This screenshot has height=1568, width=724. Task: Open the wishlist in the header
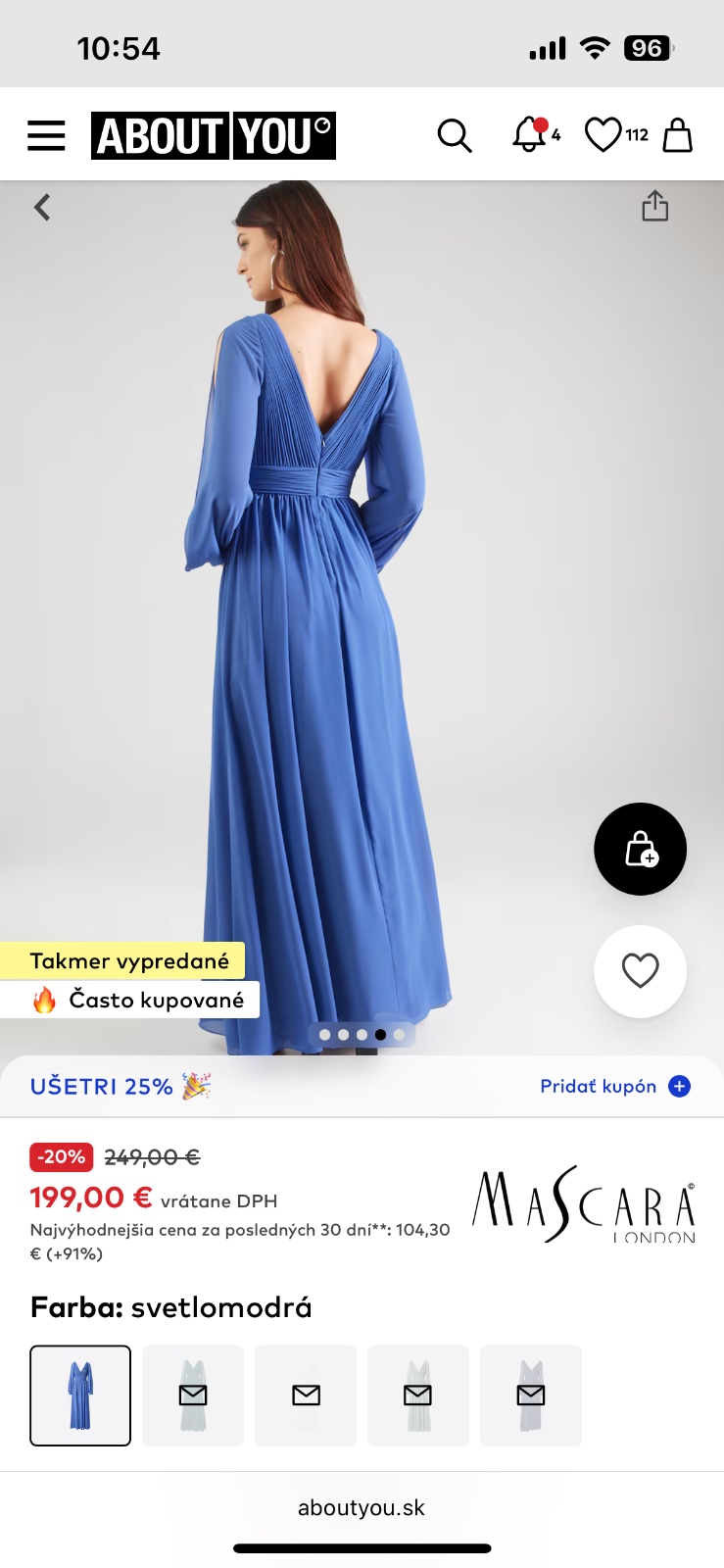tap(604, 135)
